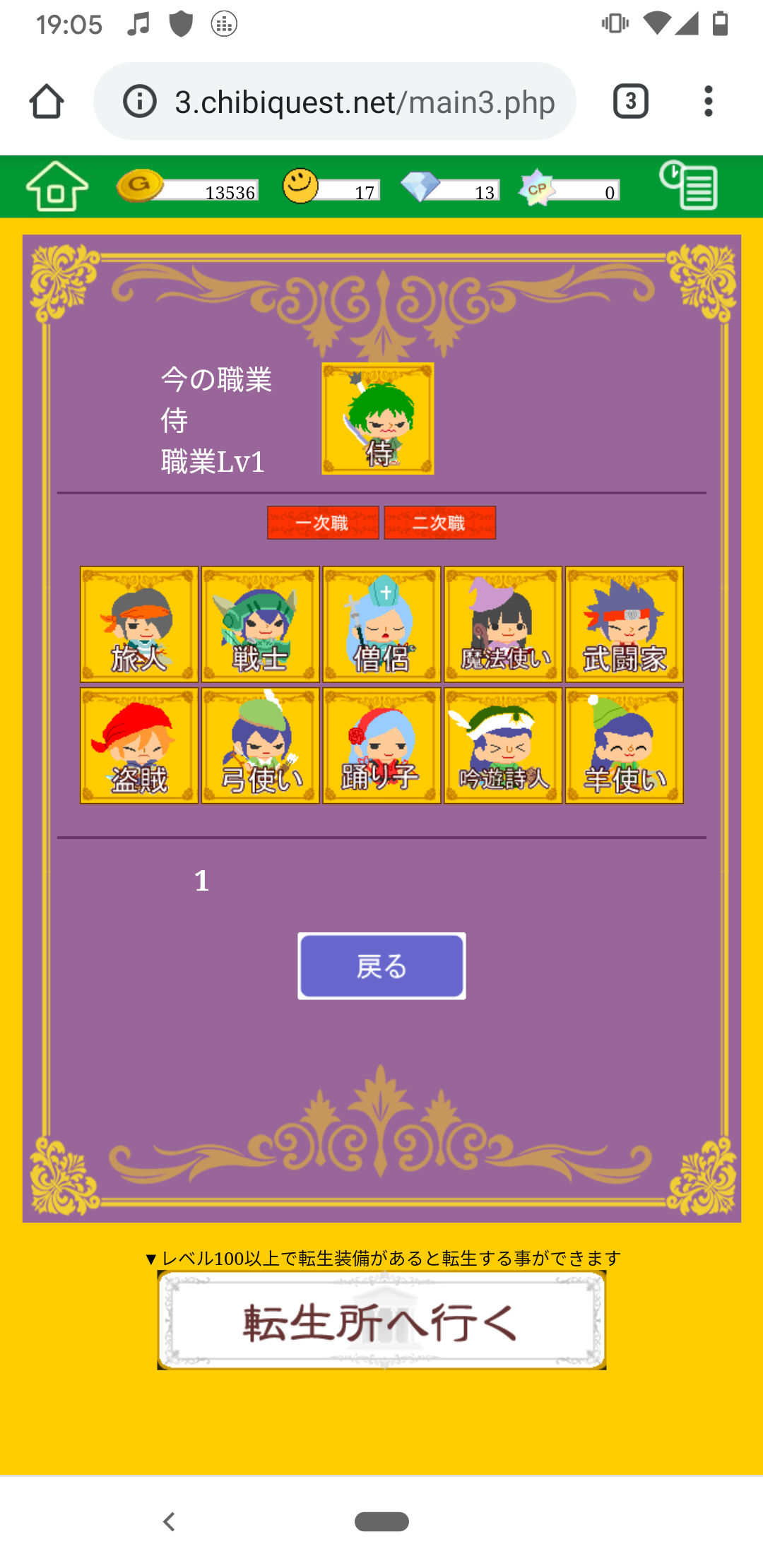This screenshot has width=763, height=1568.
Task: Tap the 戻る button
Action: click(381, 966)
